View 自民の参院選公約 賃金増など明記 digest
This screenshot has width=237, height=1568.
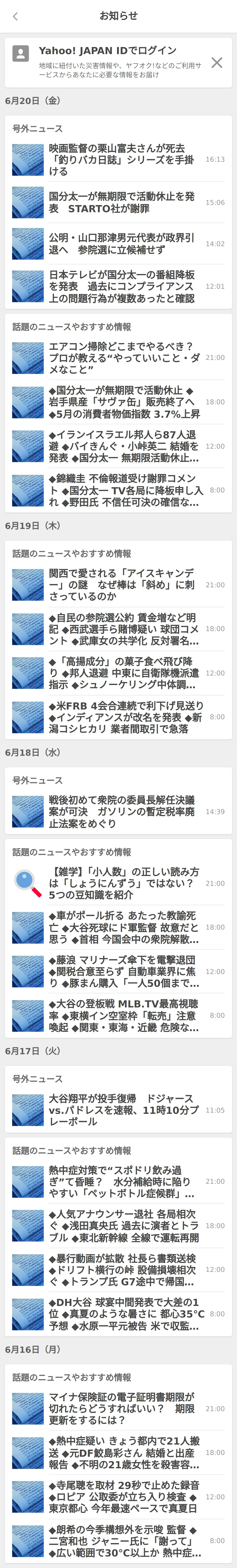pyautogui.click(x=122, y=629)
